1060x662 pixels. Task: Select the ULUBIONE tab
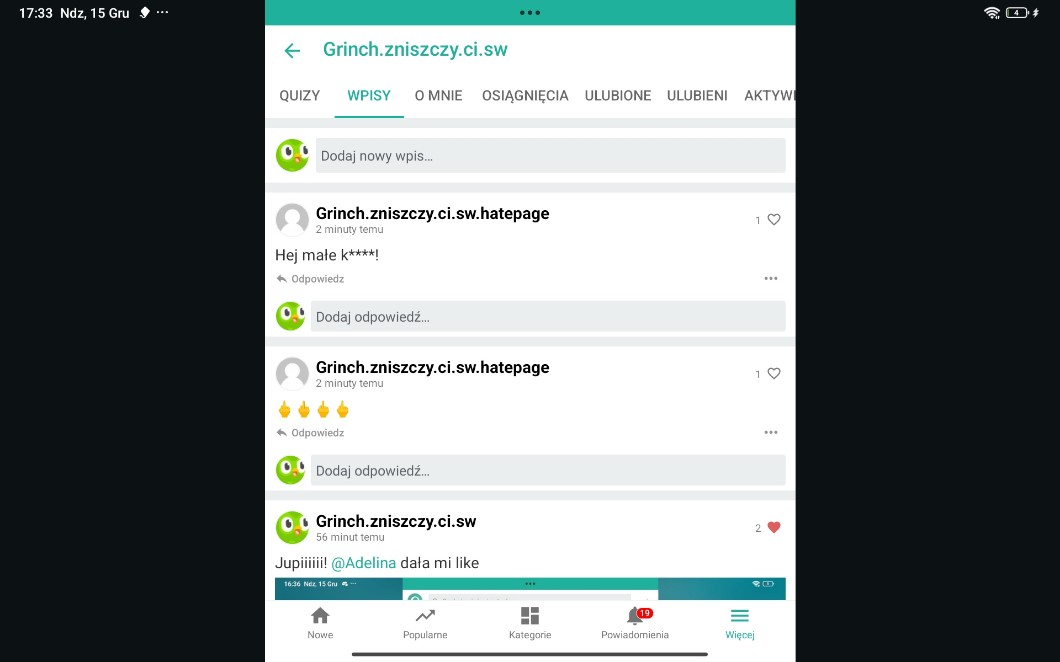pyautogui.click(x=618, y=96)
